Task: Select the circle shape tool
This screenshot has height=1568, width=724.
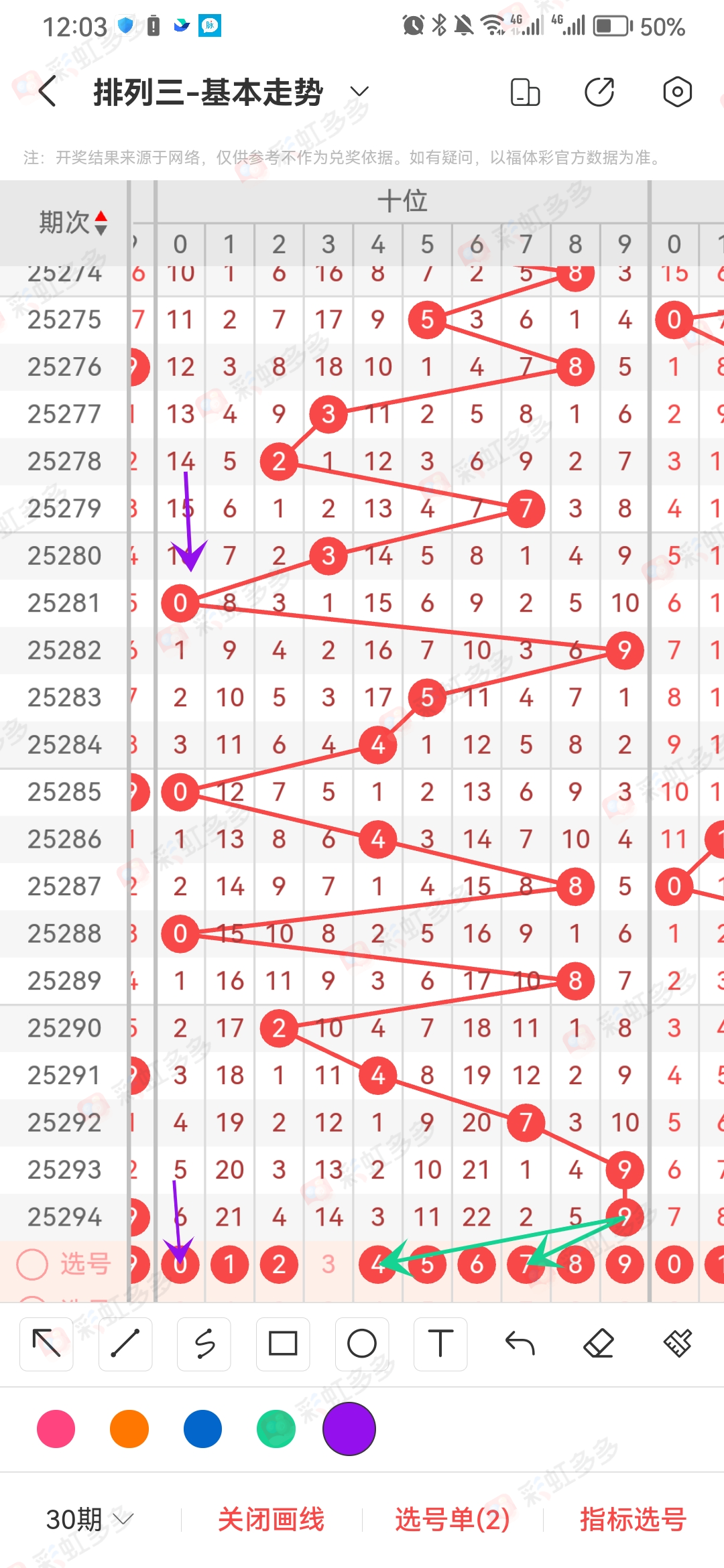Action: click(x=362, y=1344)
